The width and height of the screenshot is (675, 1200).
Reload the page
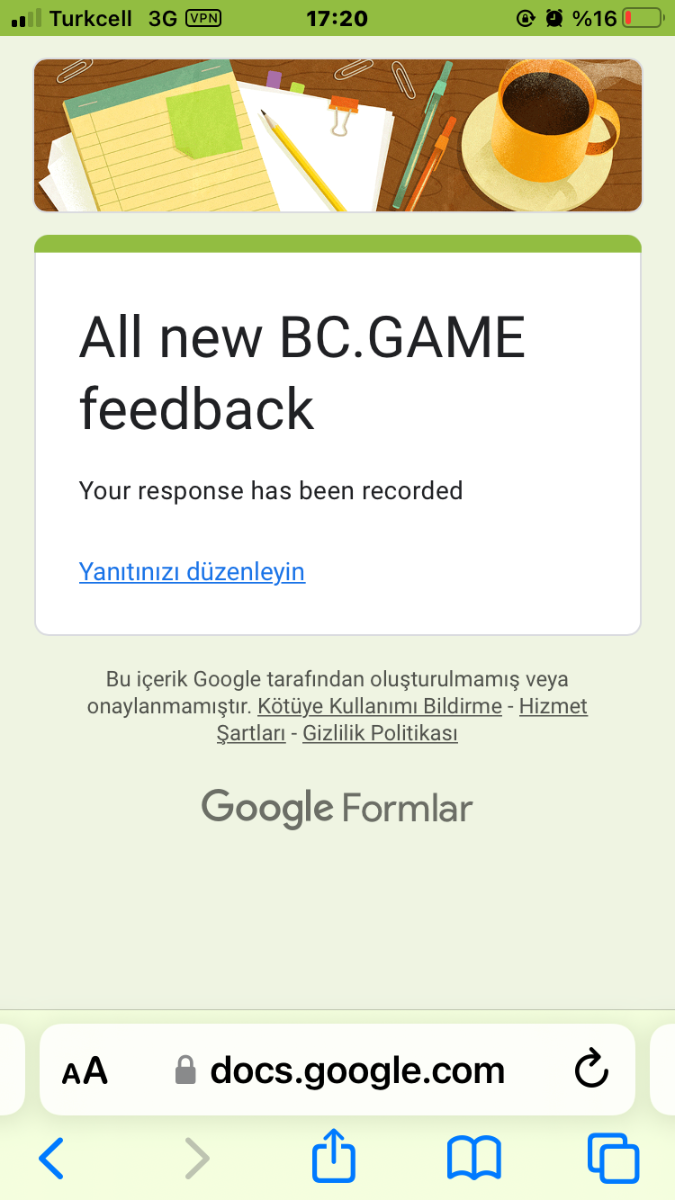click(x=591, y=1069)
